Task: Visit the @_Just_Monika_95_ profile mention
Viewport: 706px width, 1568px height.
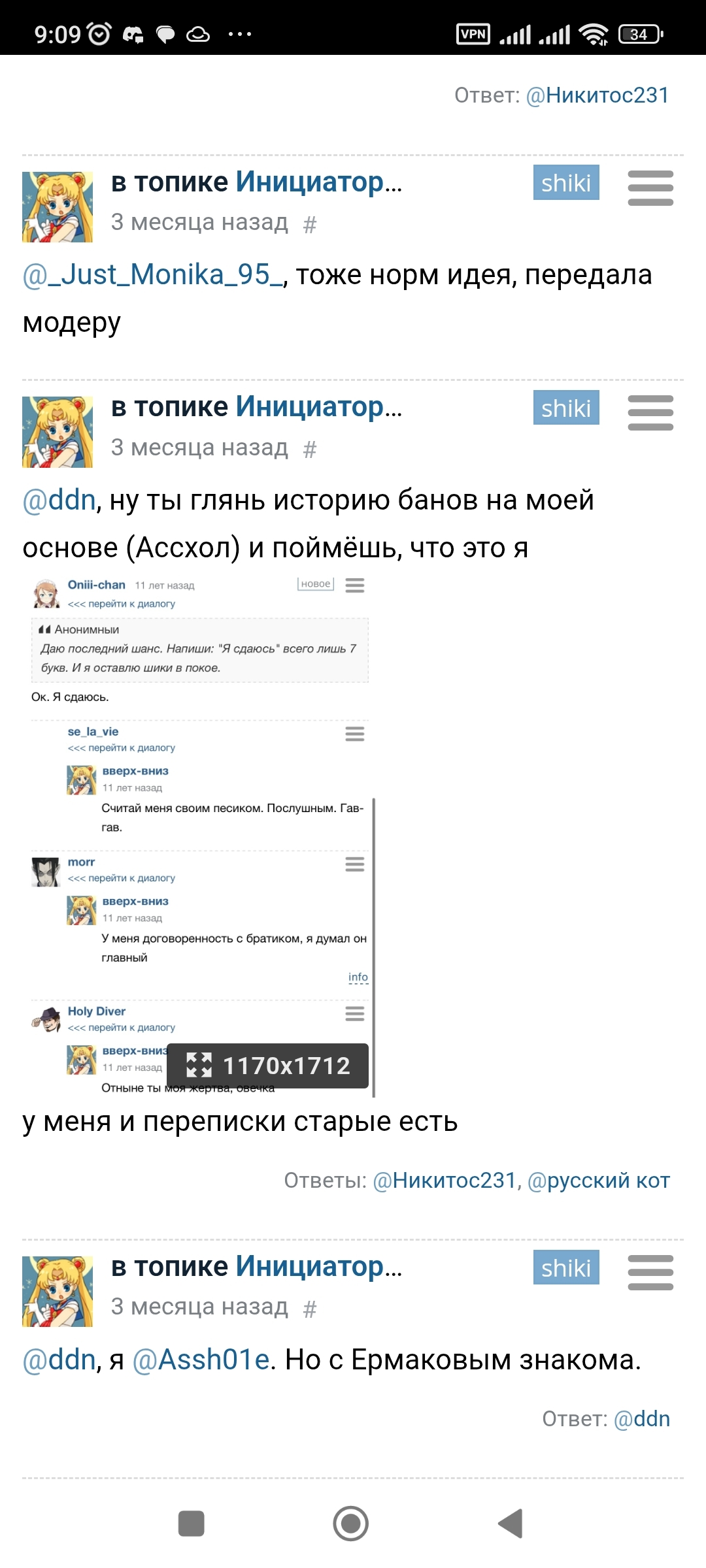Action: [154, 275]
